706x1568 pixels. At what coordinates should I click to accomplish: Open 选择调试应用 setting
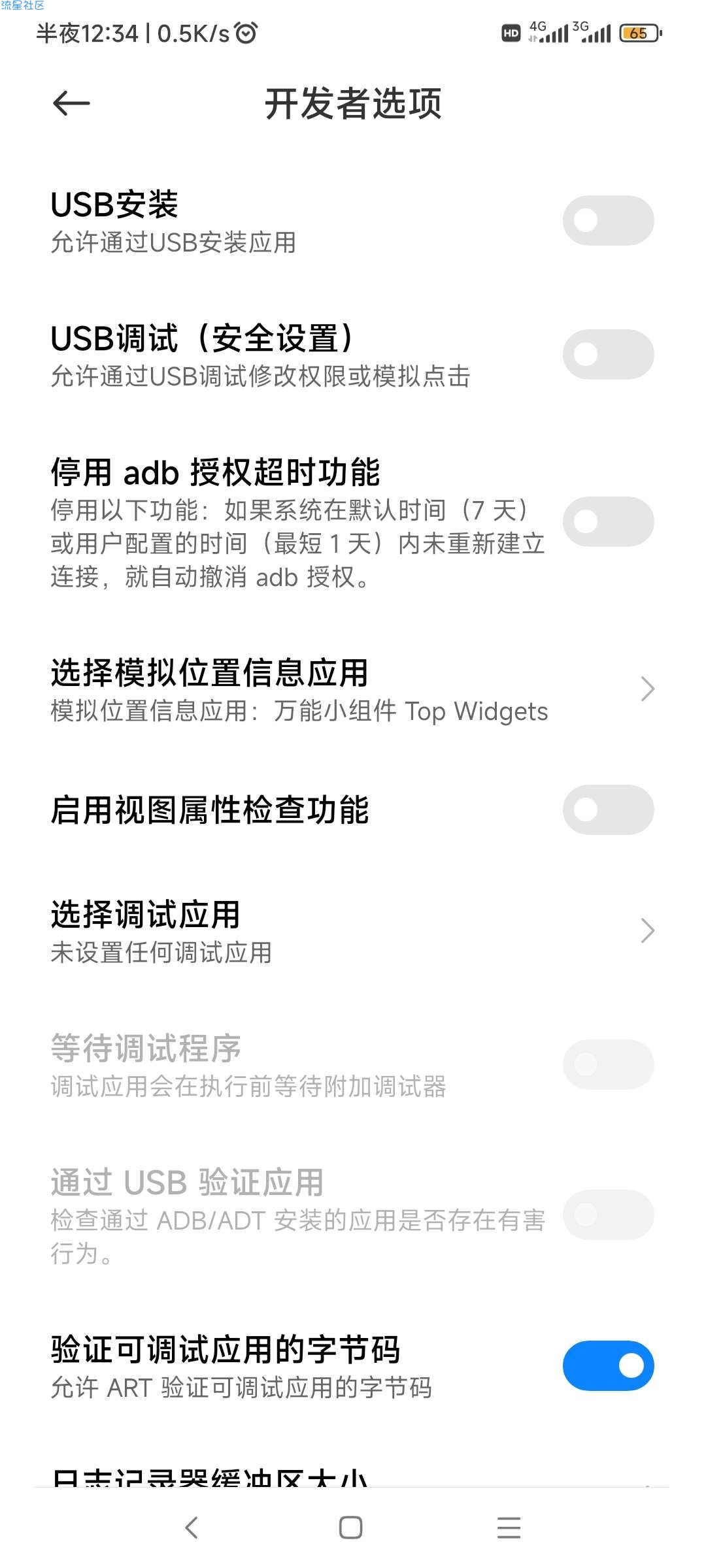353,932
